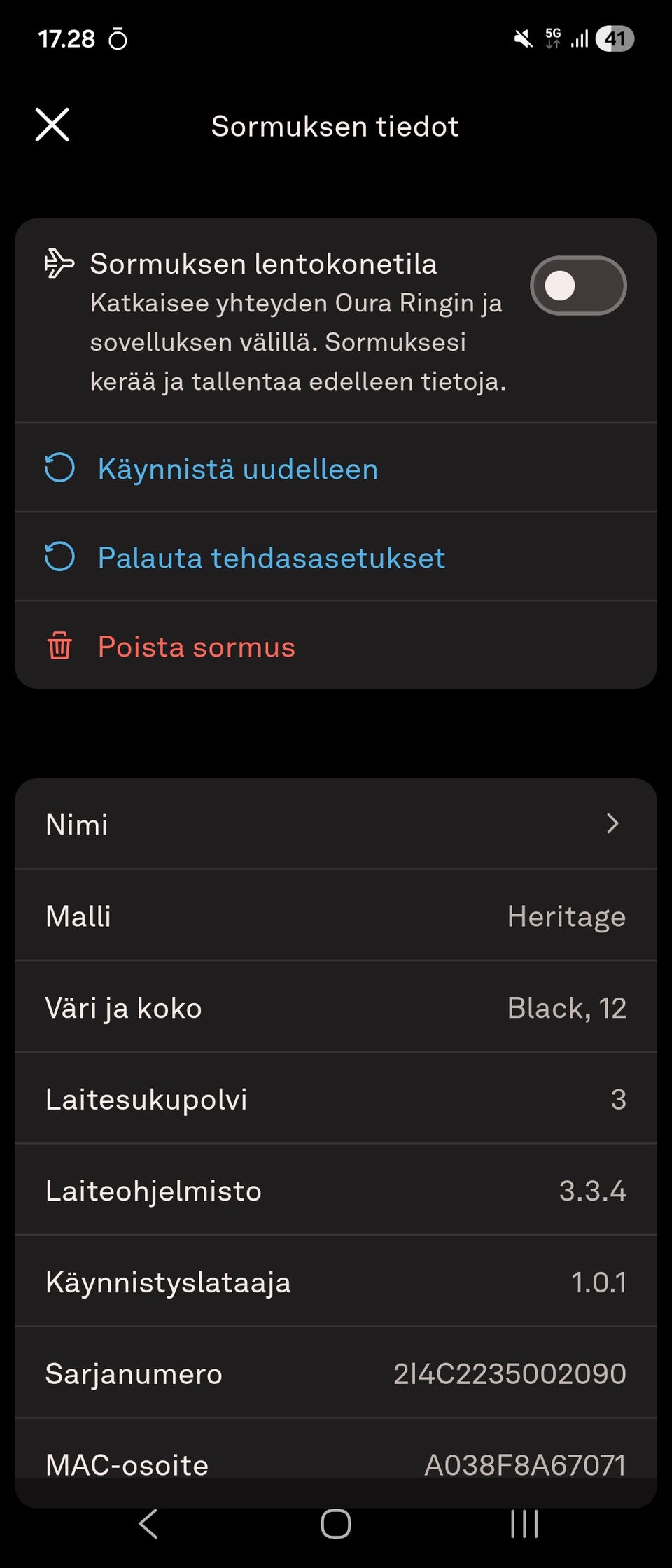The width and height of the screenshot is (672, 1568).
Task: Click the airplane mode icon beside Sormuksen lentokonetila
Action: coord(59,264)
